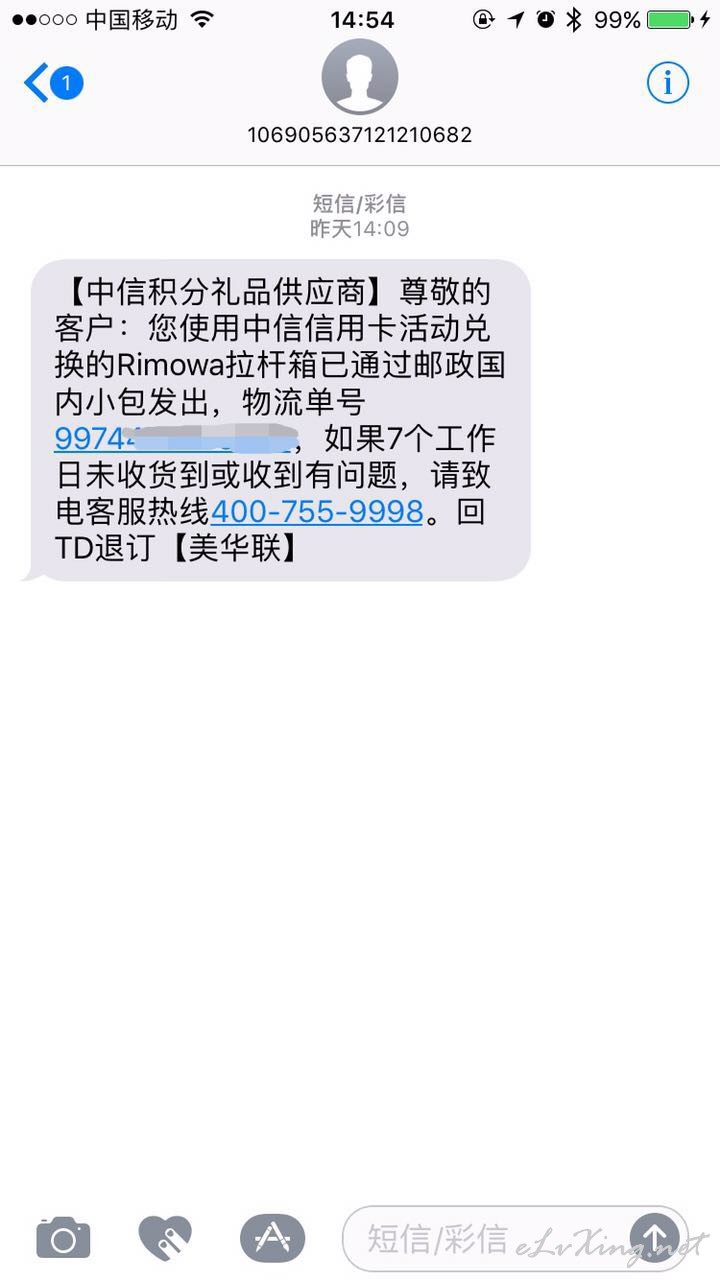The height and width of the screenshot is (1280, 720).
Task: Go back to the messages list
Action: 53,83
